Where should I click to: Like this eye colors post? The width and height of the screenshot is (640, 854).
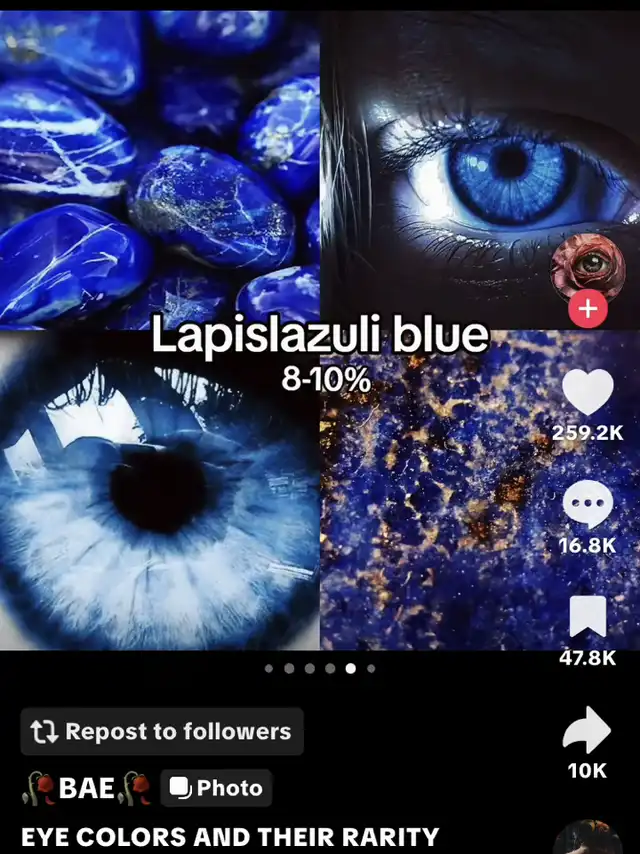[587, 393]
